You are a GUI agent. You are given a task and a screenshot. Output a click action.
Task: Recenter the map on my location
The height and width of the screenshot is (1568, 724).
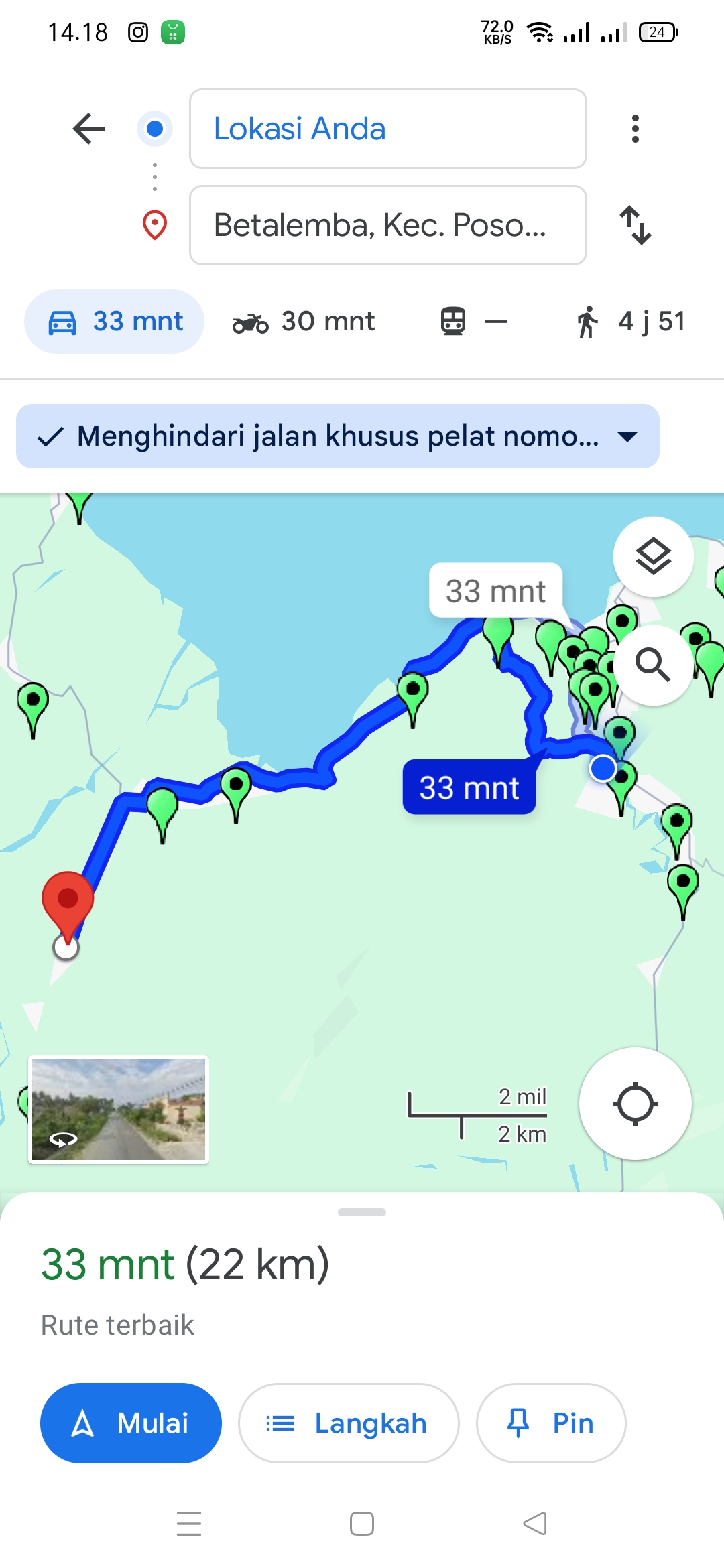click(x=635, y=1104)
